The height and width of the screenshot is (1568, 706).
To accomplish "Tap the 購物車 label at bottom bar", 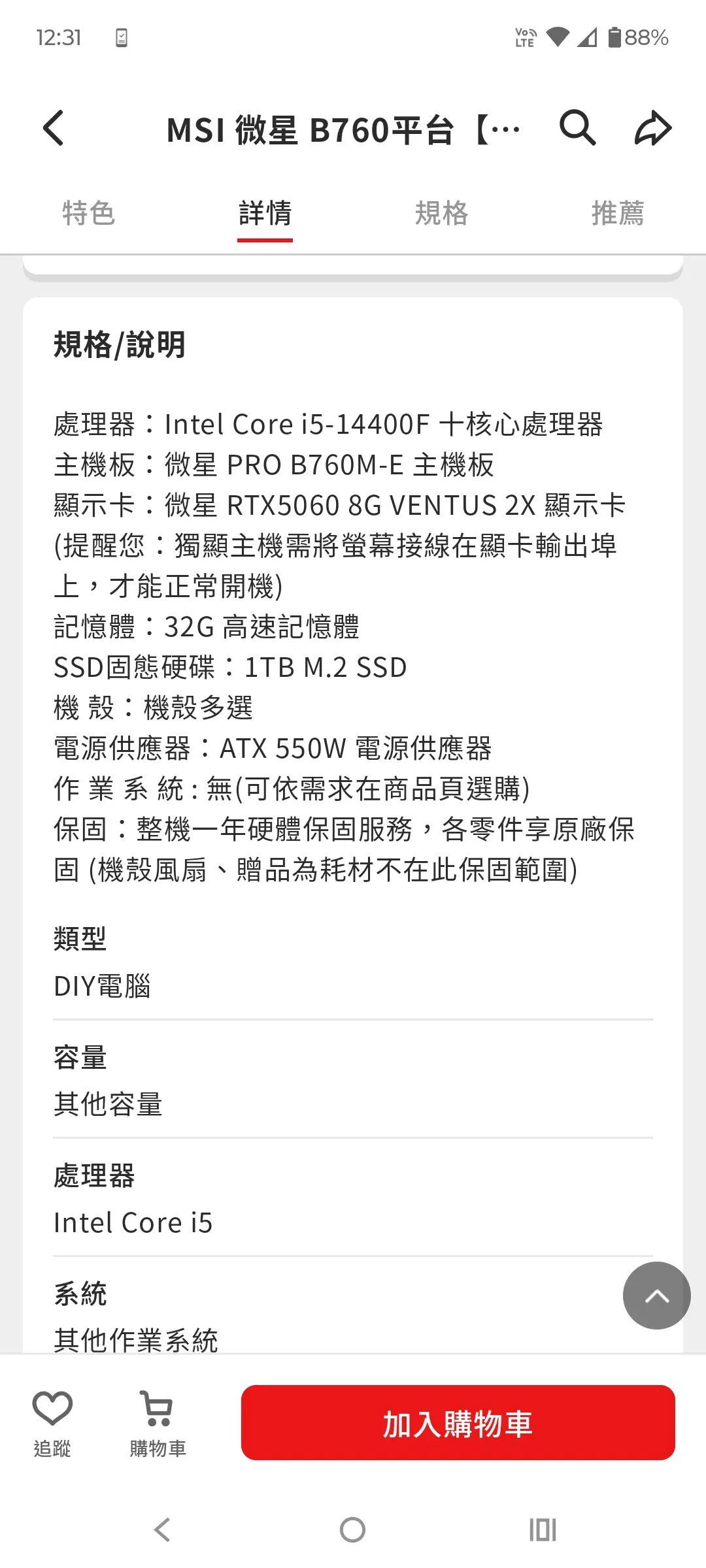I will click(x=157, y=1450).
